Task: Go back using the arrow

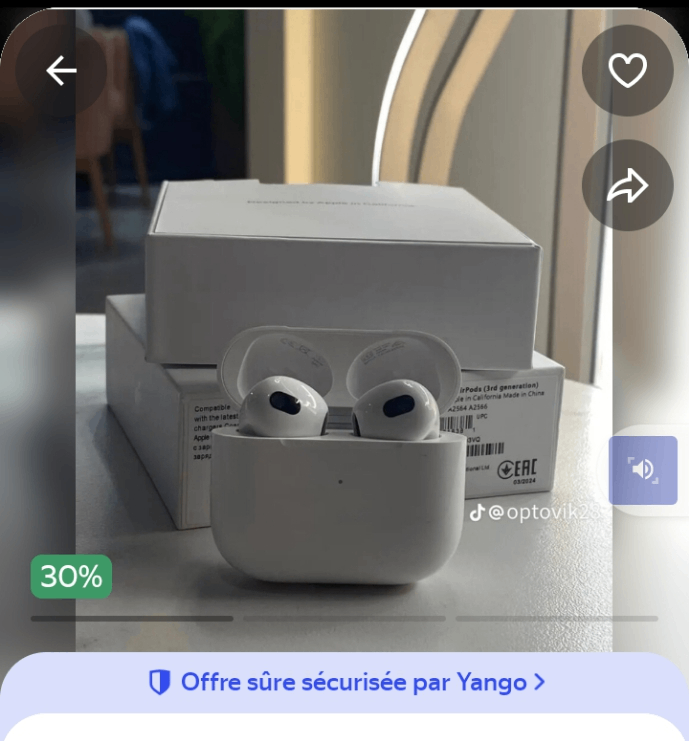Action: (61, 71)
